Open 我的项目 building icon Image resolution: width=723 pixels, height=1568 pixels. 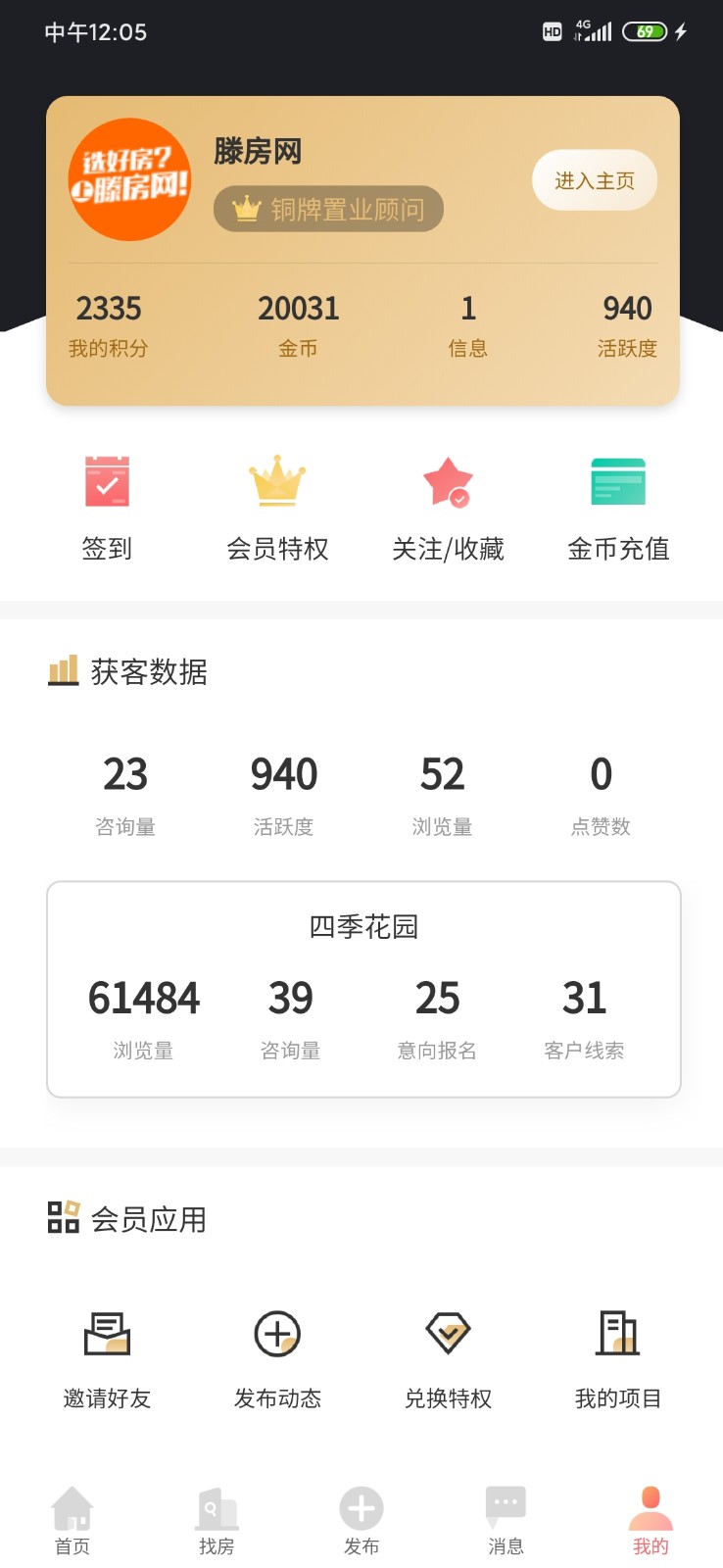[x=617, y=1333]
